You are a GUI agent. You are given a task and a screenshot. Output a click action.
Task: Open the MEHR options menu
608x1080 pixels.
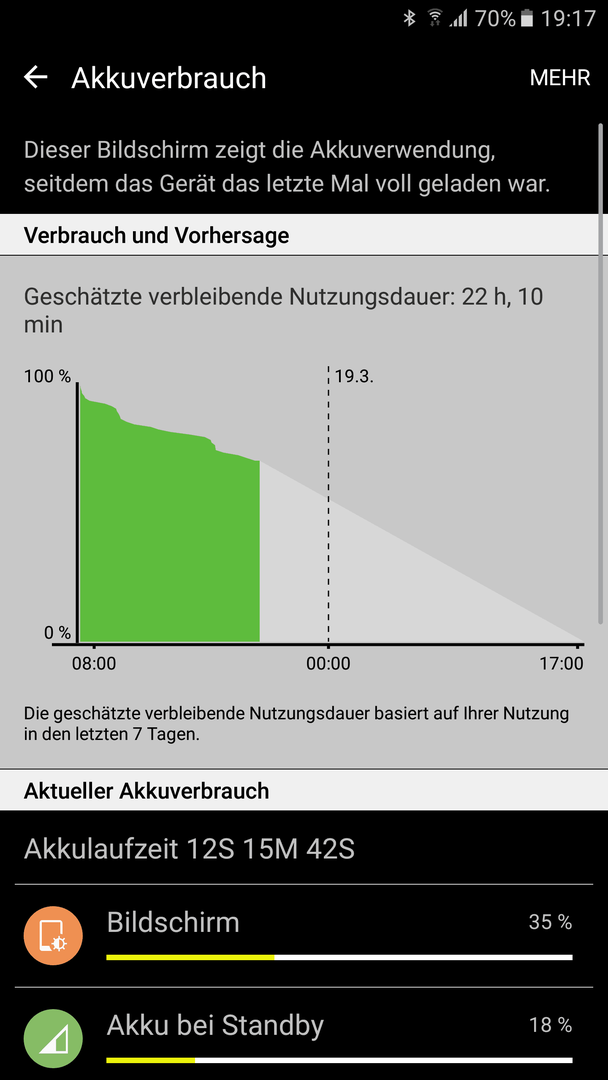tap(560, 78)
